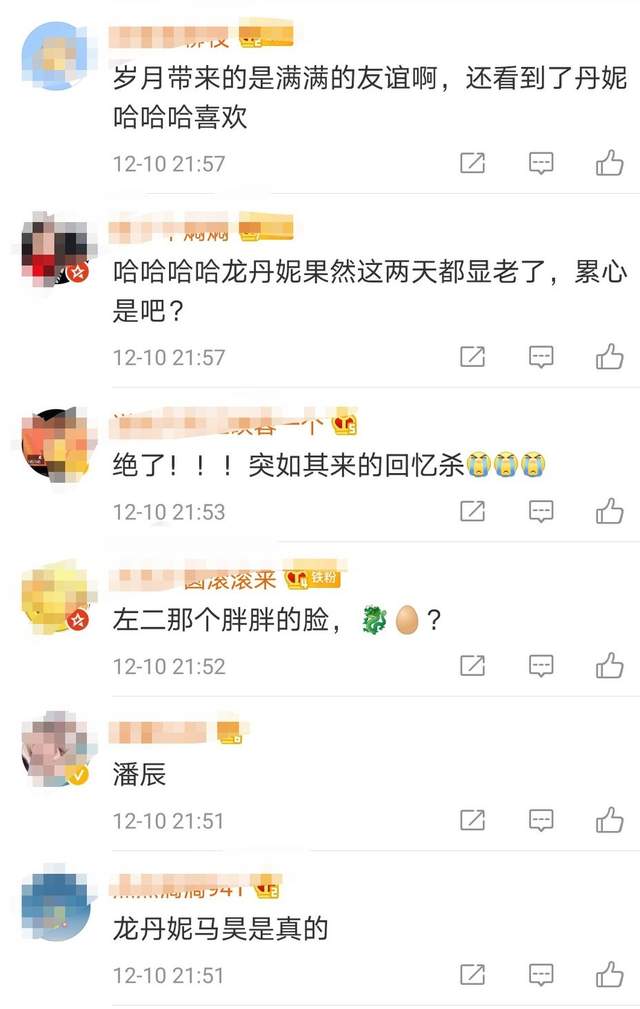Reply to the 潘辰 comment
Viewport: 640px width, 1009px height.
(x=541, y=820)
